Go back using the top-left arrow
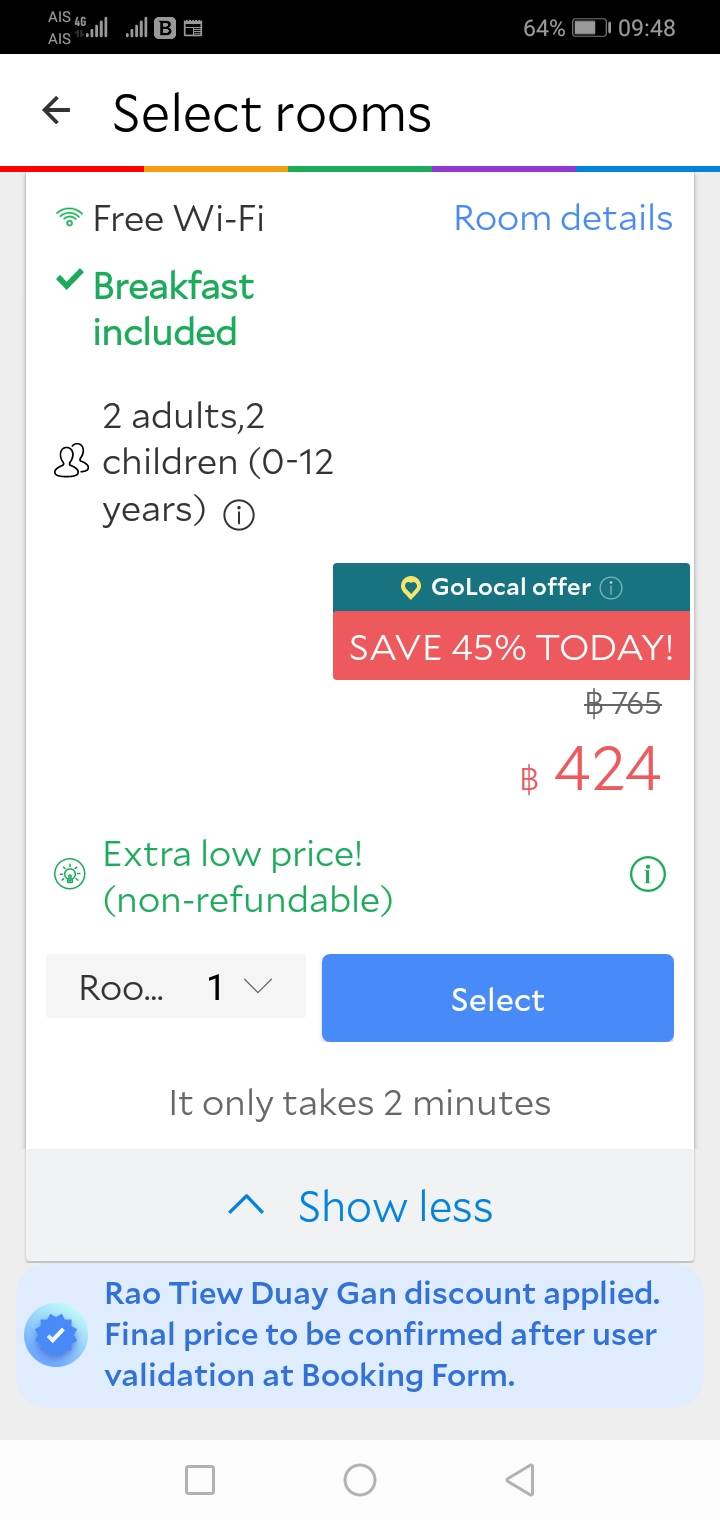Screen dimensions: 720x1520 [x=57, y=111]
